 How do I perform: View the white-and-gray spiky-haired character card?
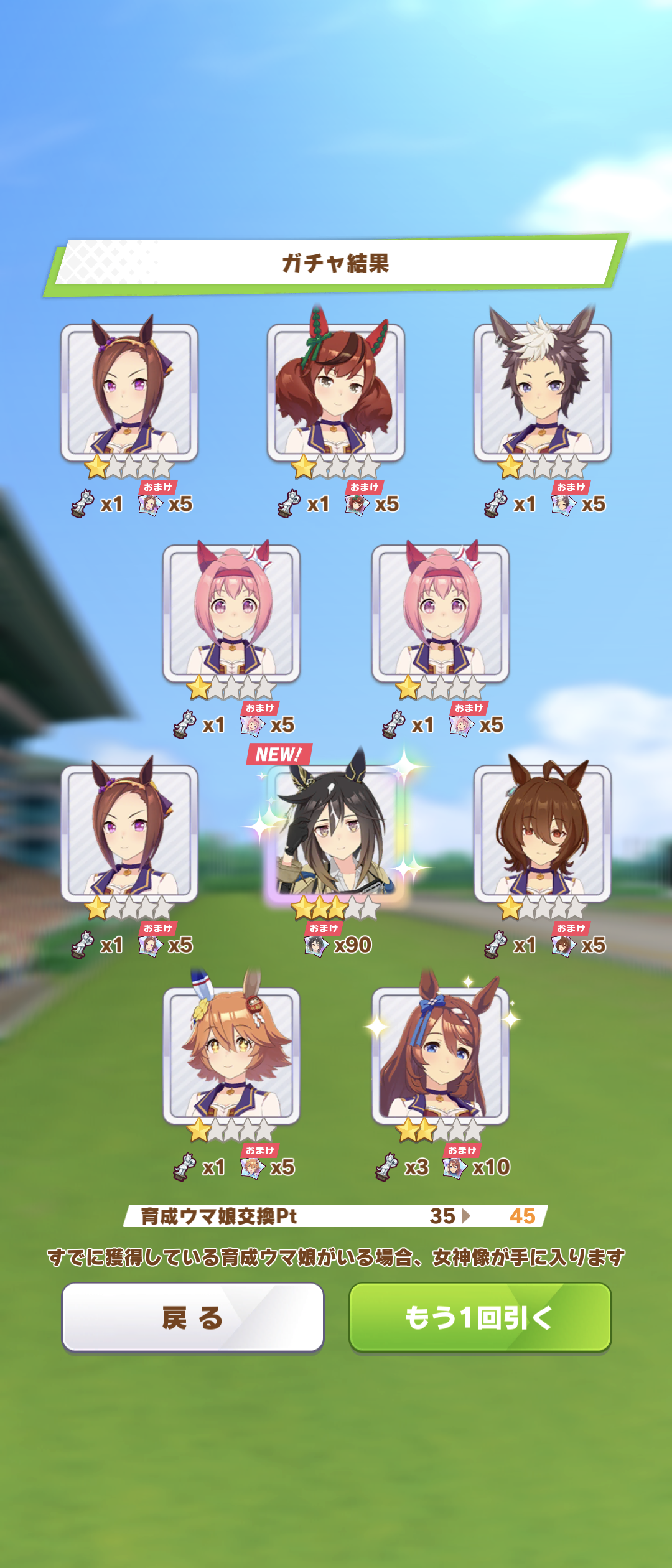pos(543,392)
